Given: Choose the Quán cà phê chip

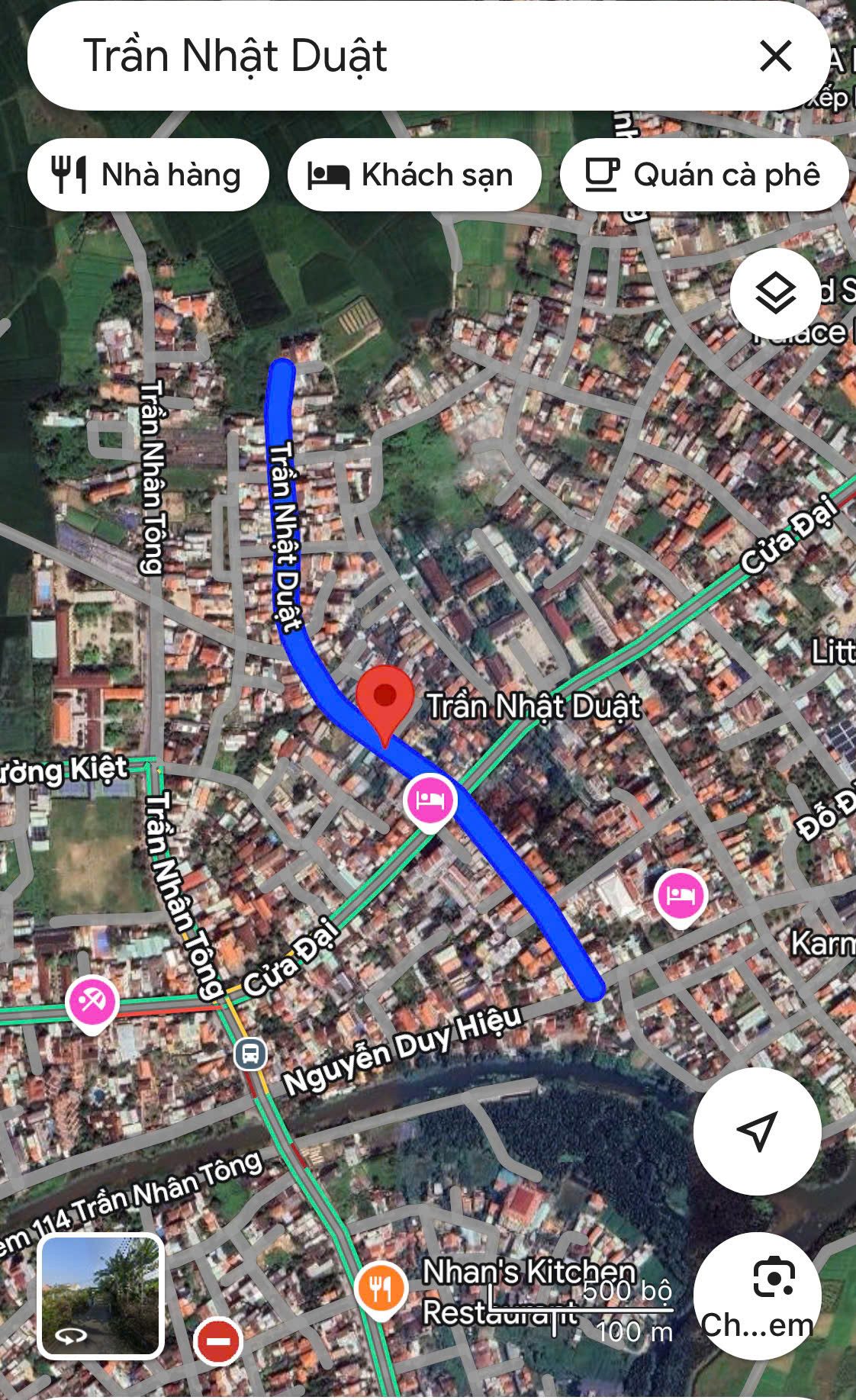Looking at the screenshot, I should pyautogui.click(x=704, y=175).
